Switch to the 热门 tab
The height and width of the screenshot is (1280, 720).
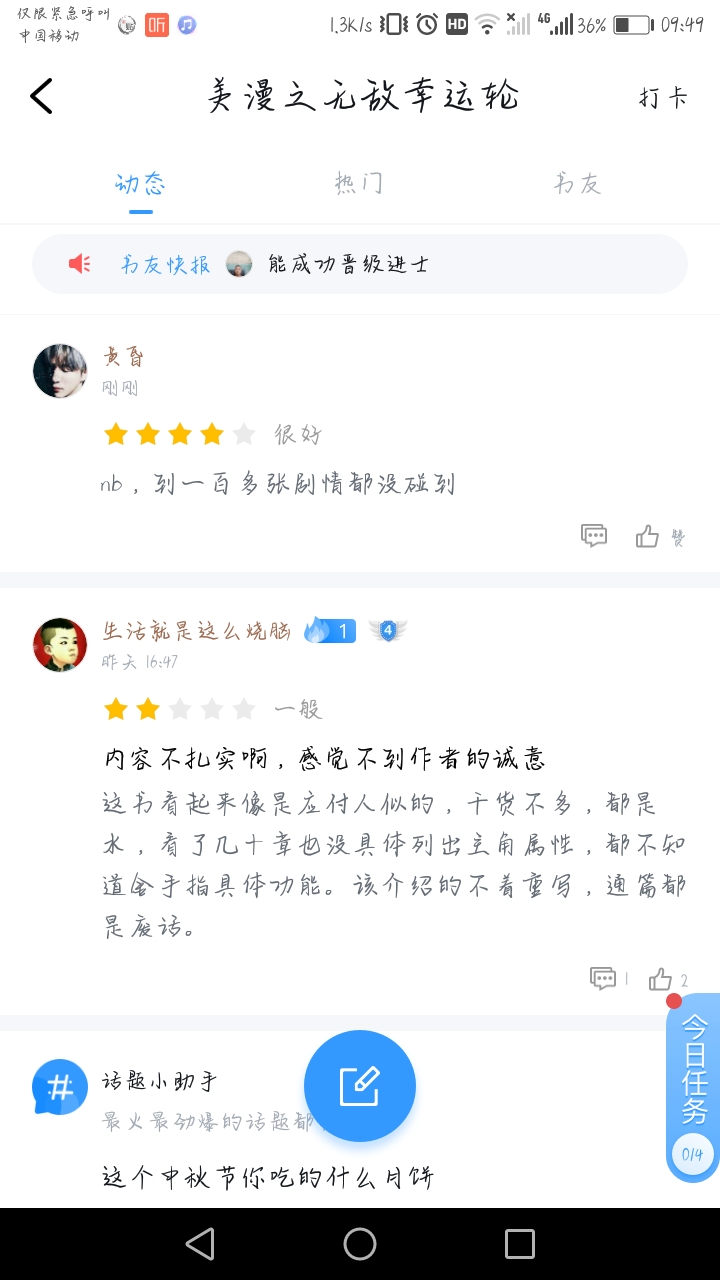click(358, 183)
